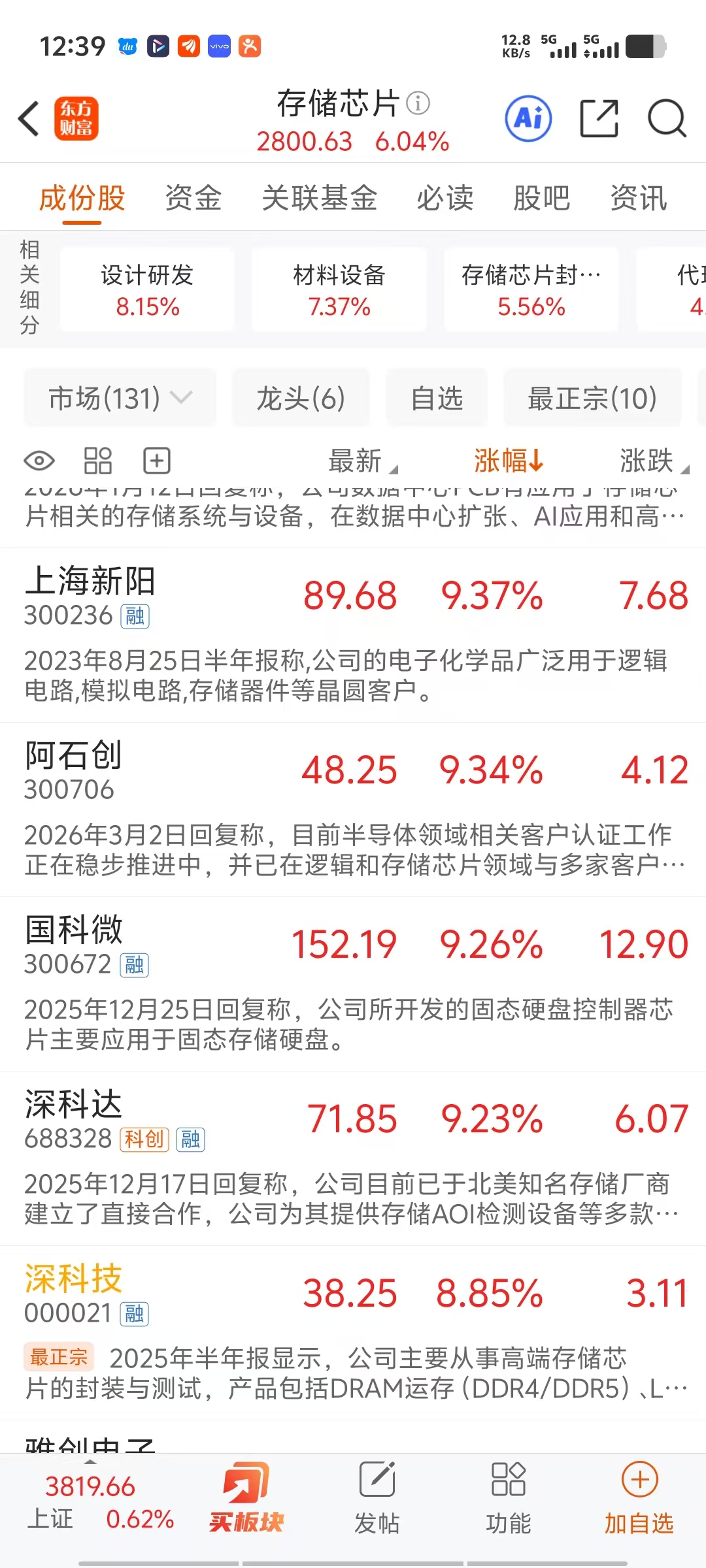This screenshot has height=1568, width=706.
Task: Select the 材料设备 sub-sector card
Action: 339,289
